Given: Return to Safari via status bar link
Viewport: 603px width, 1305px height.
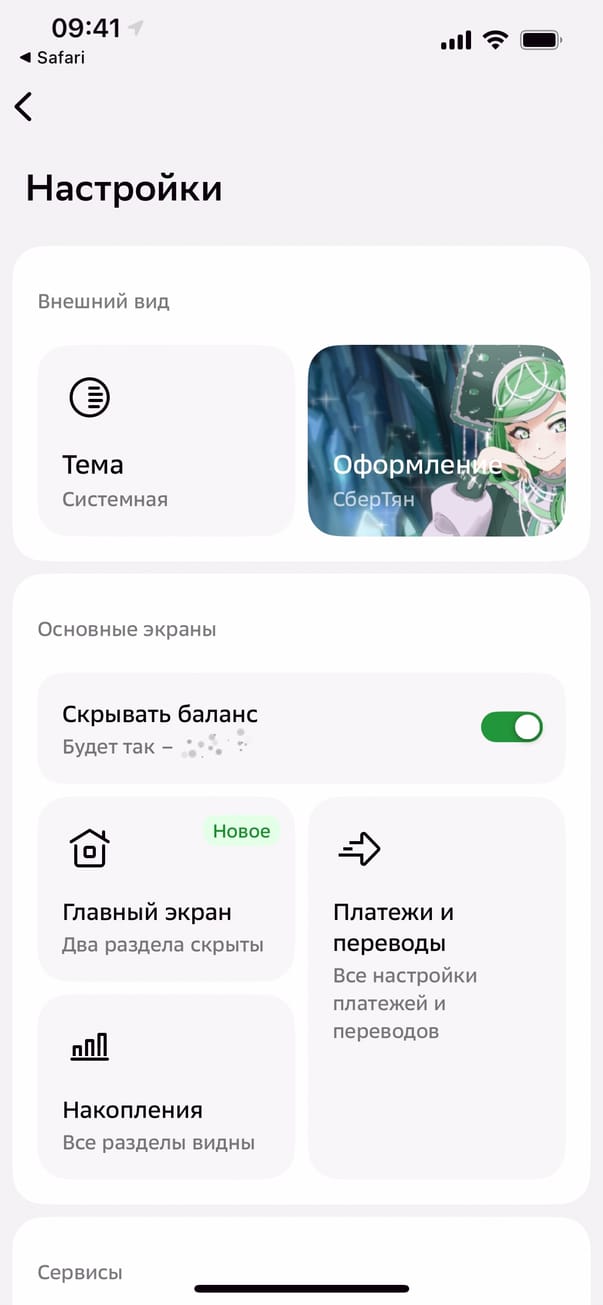Looking at the screenshot, I should (x=52, y=58).
